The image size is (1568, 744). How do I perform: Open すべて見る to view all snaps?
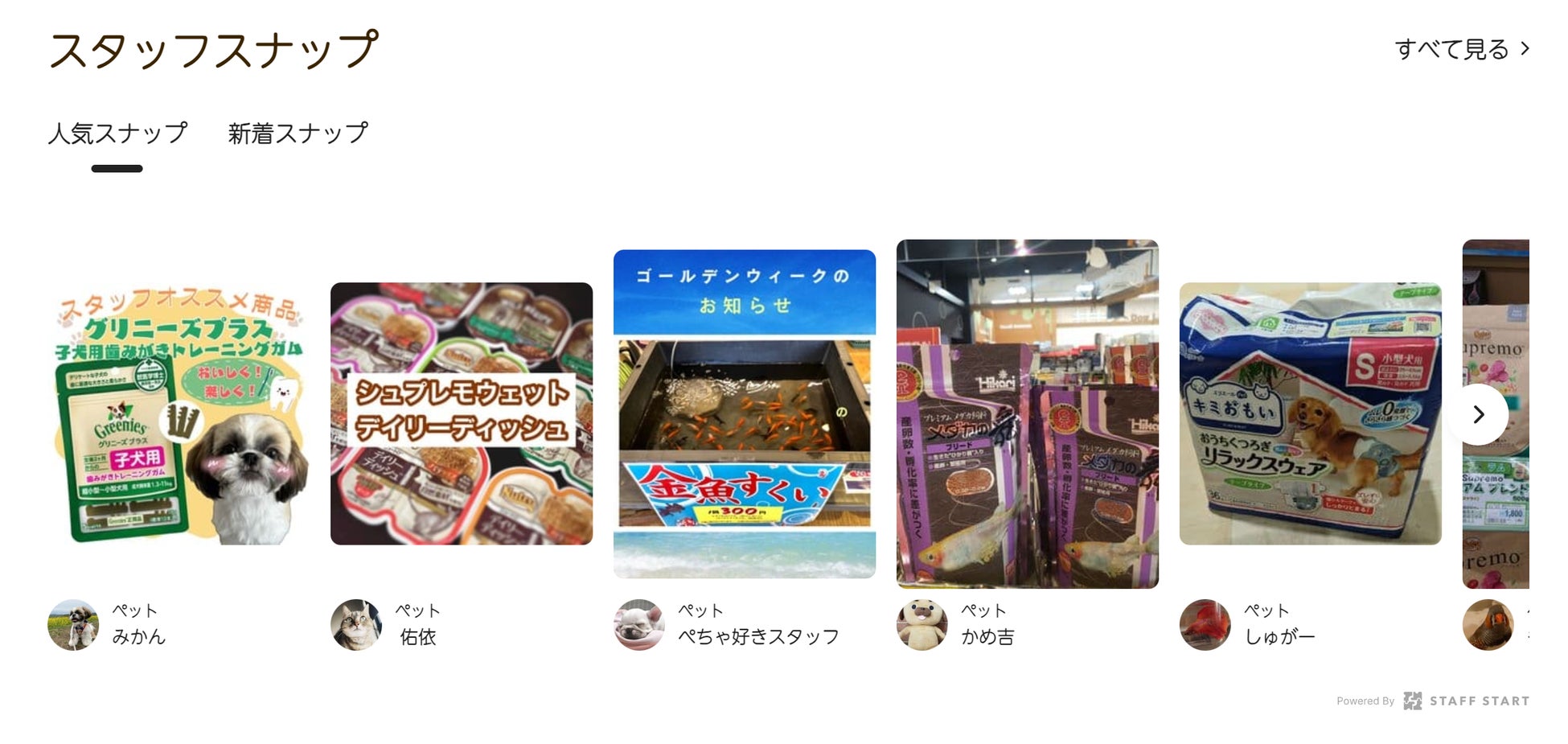(1460, 50)
